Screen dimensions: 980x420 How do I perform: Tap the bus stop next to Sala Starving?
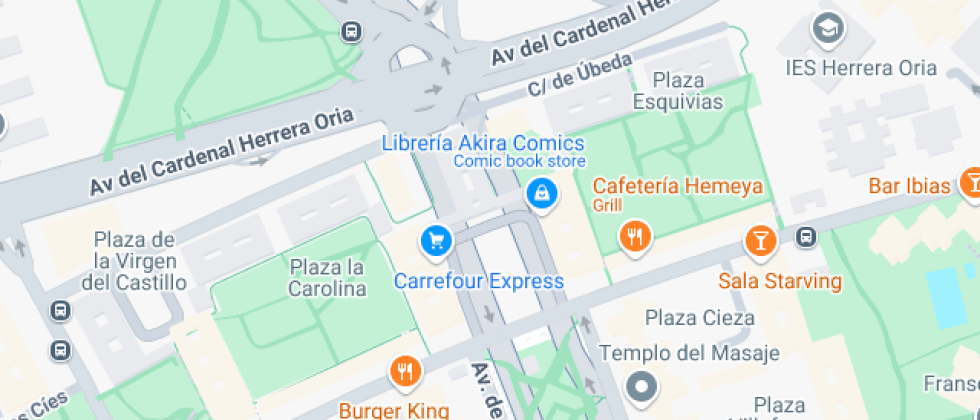[806, 237]
